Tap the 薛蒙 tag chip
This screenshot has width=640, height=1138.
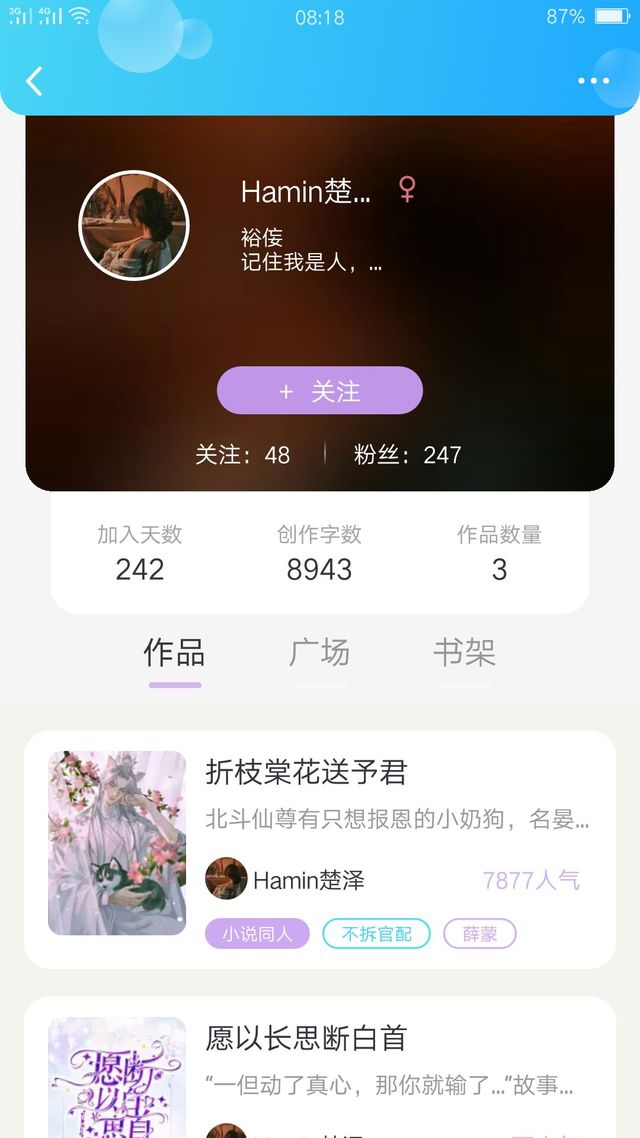[x=480, y=933]
